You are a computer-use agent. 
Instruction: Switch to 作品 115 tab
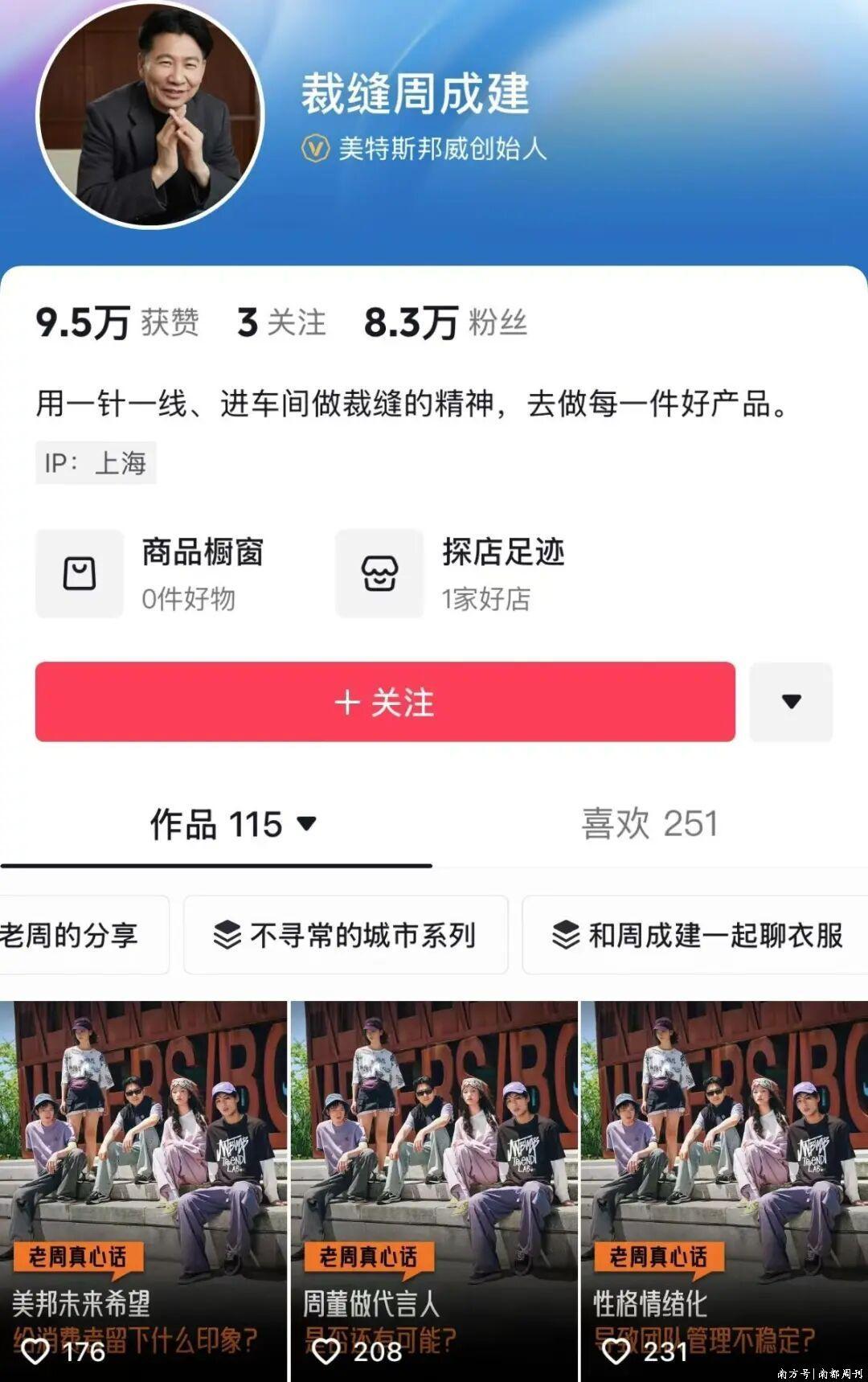pyautogui.click(x=232, y=824)
